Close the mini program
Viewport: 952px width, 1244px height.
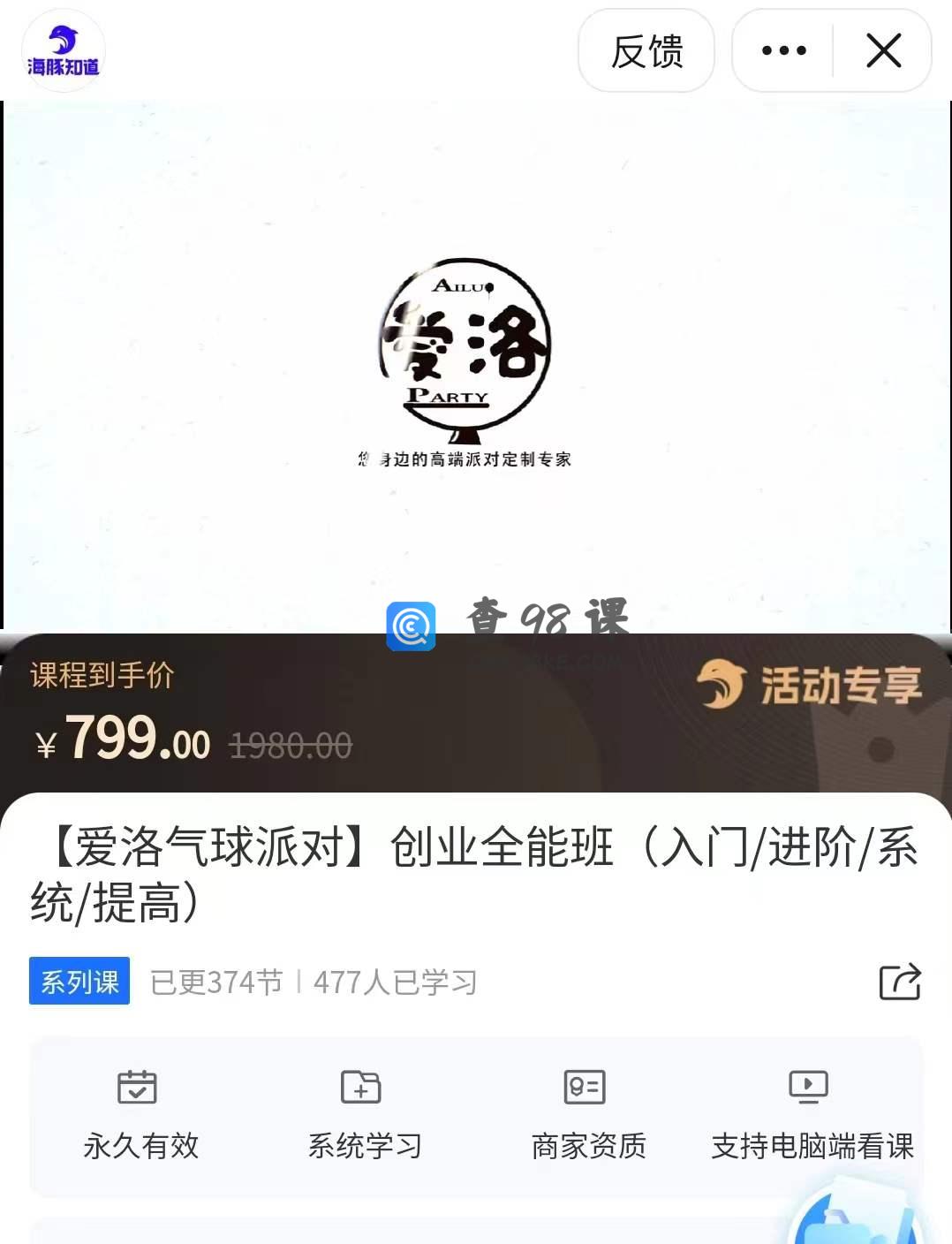883,51
